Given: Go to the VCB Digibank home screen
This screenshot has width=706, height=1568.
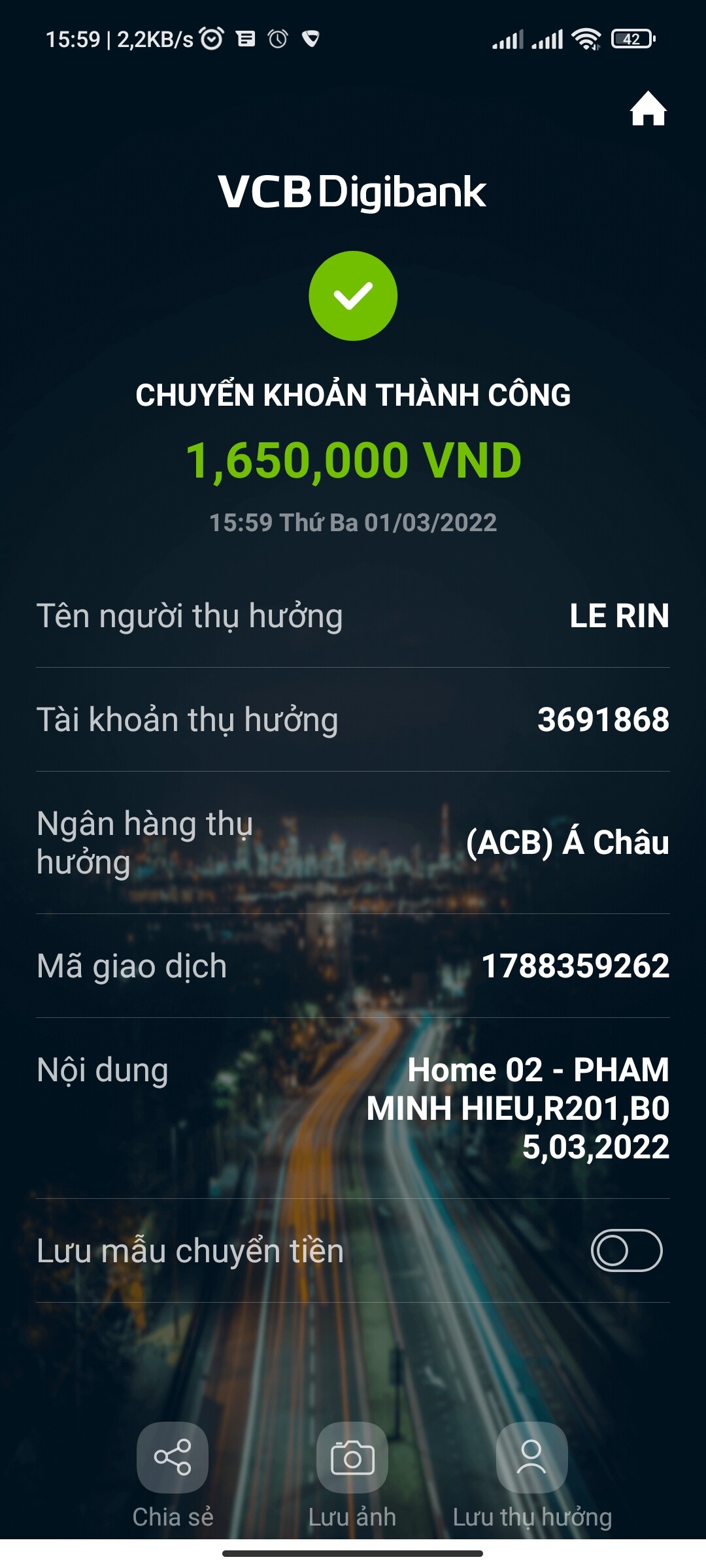Looking at the screenshot, I should 648,108.
